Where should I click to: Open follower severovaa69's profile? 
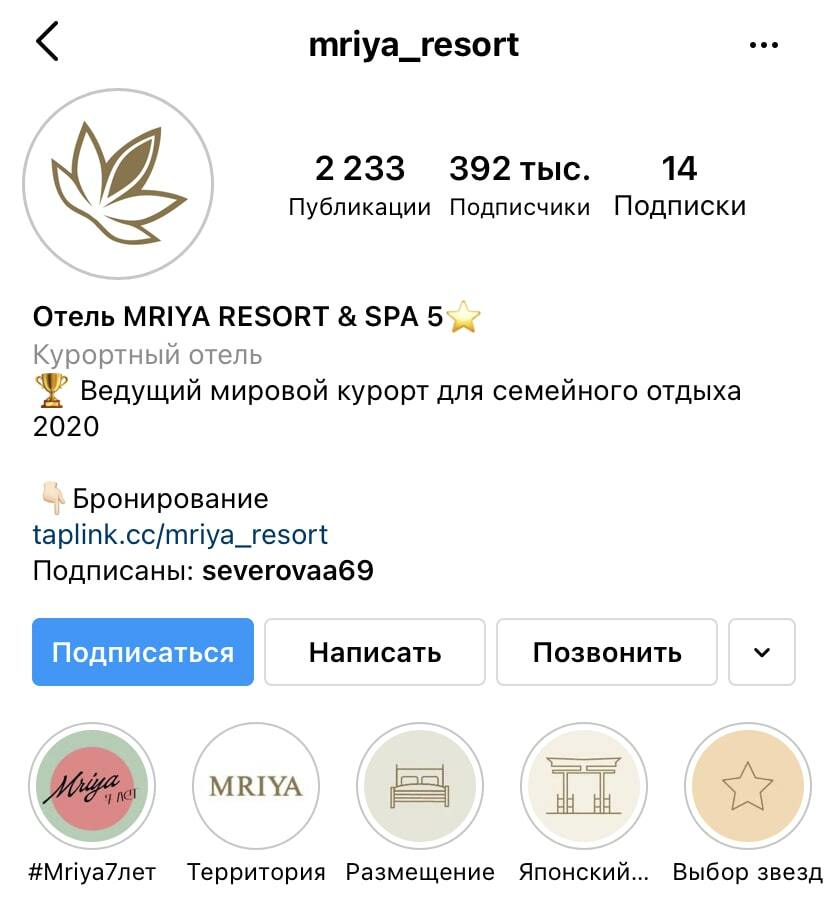pos(288,571)
